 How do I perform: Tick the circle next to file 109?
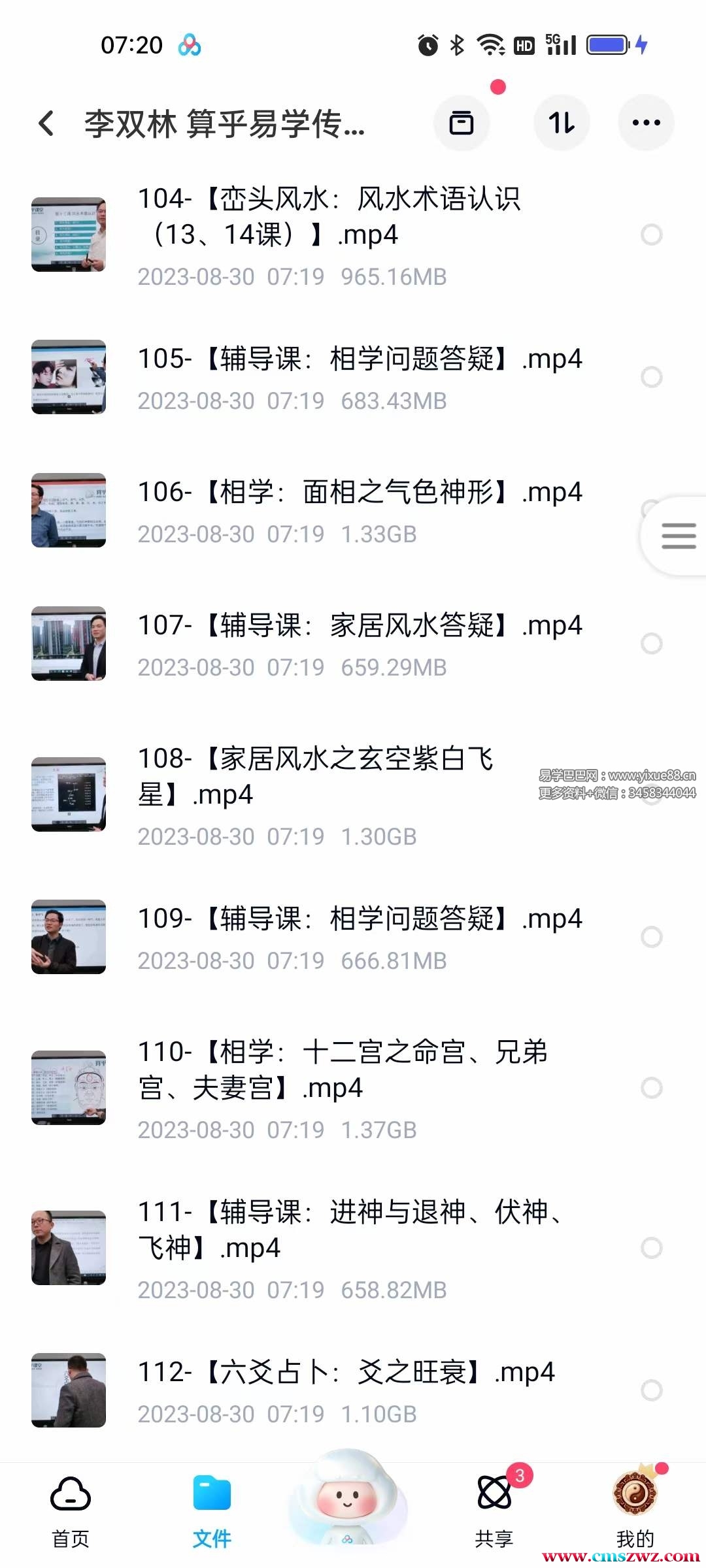point(652,937)
